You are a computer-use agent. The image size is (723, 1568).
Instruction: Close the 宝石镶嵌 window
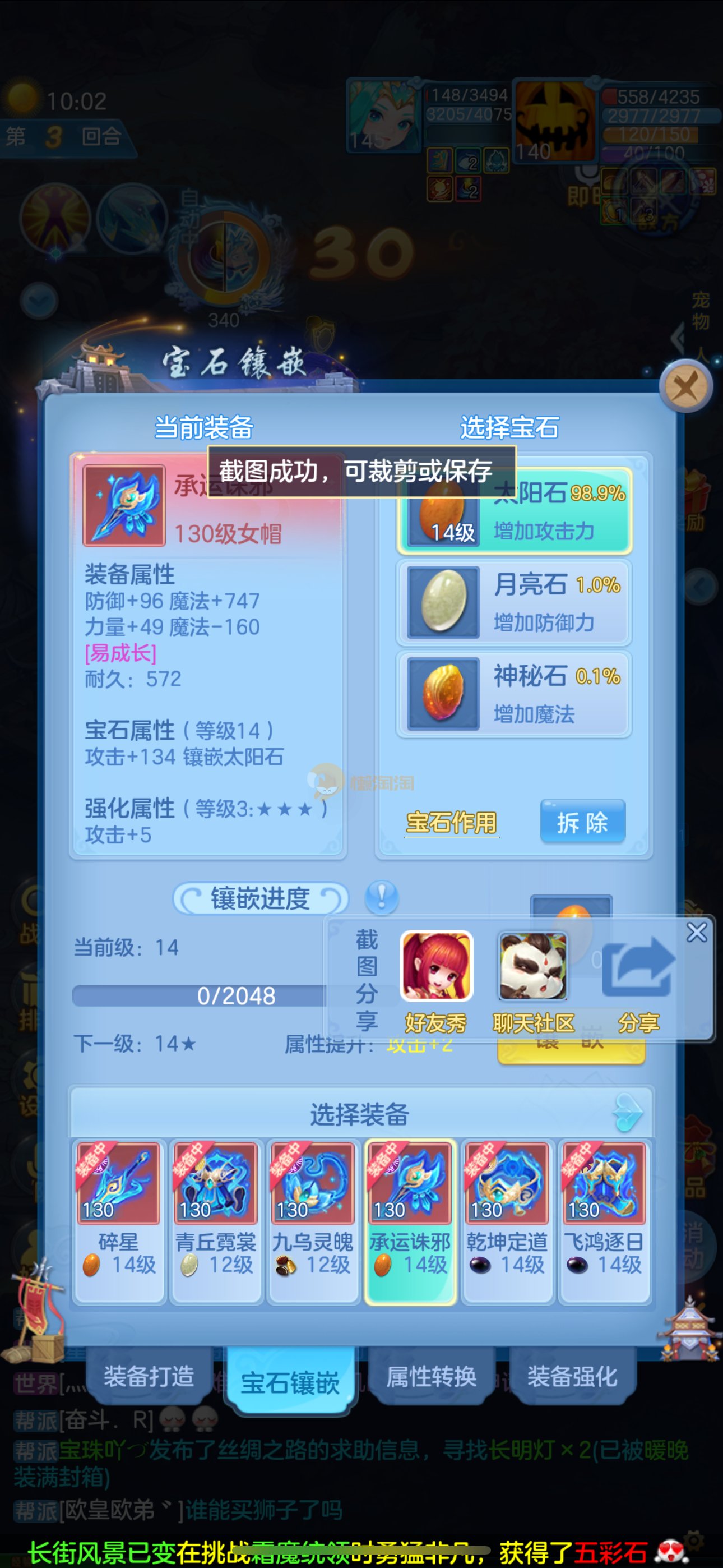tap(686, 386)
